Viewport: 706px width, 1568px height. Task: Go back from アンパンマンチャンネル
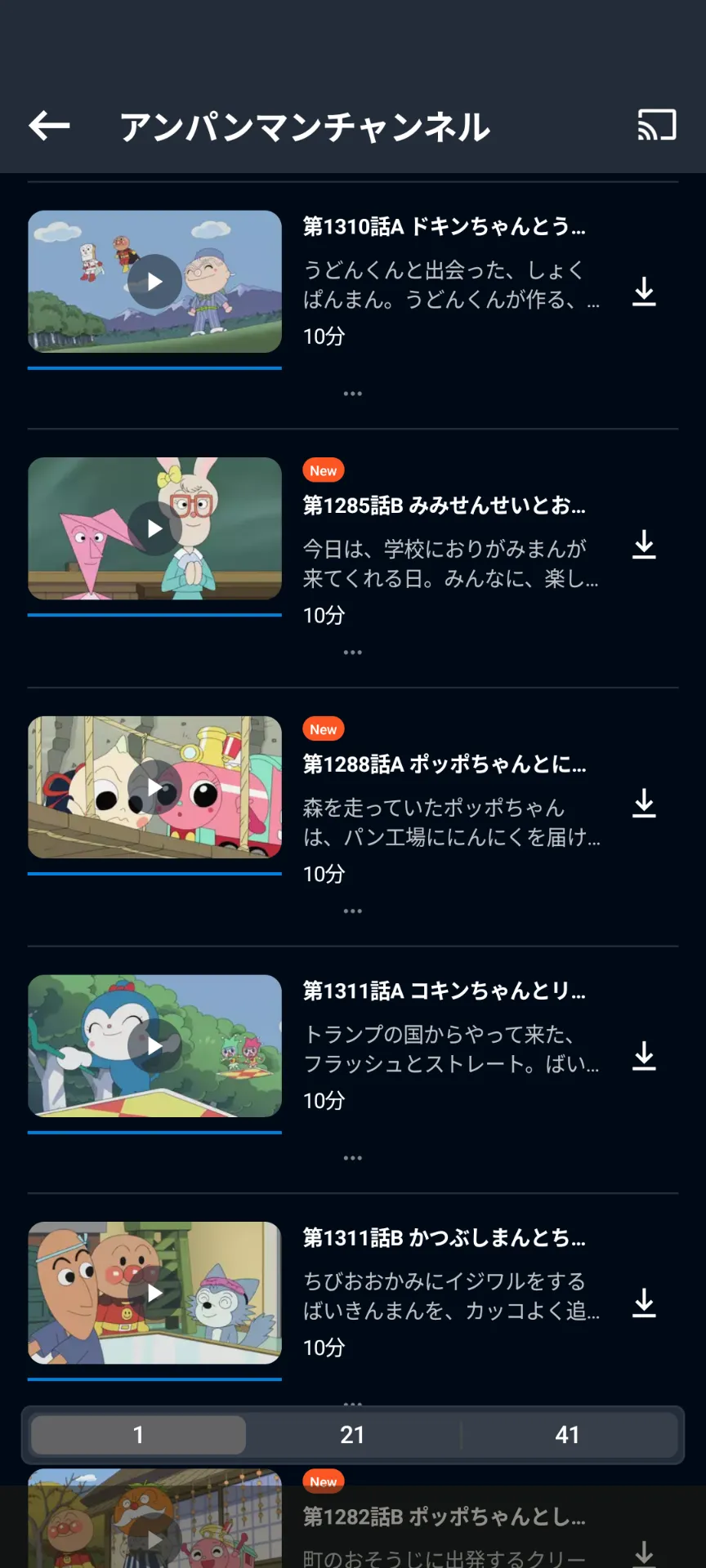click(x=49, y=126)
